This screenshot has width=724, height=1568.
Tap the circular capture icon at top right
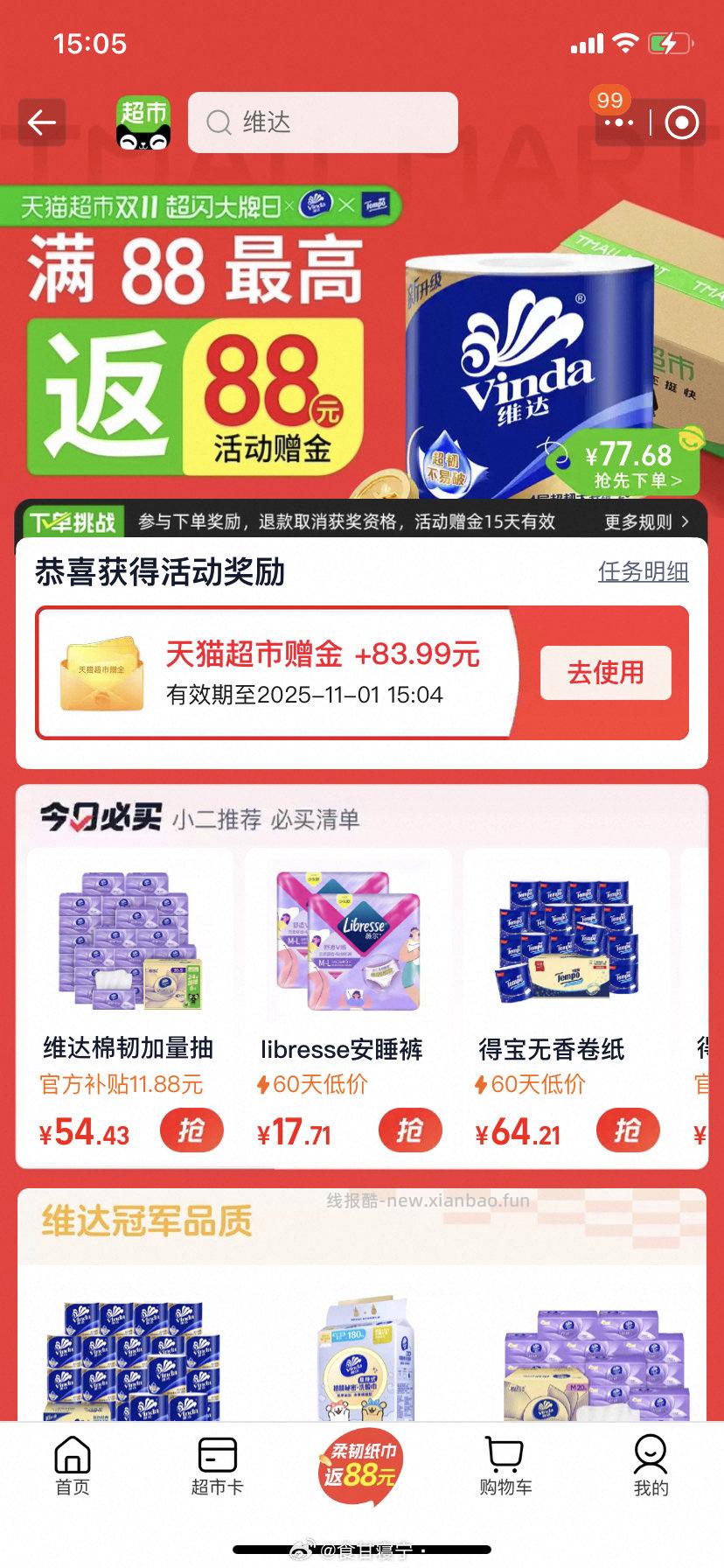(682, 122)
